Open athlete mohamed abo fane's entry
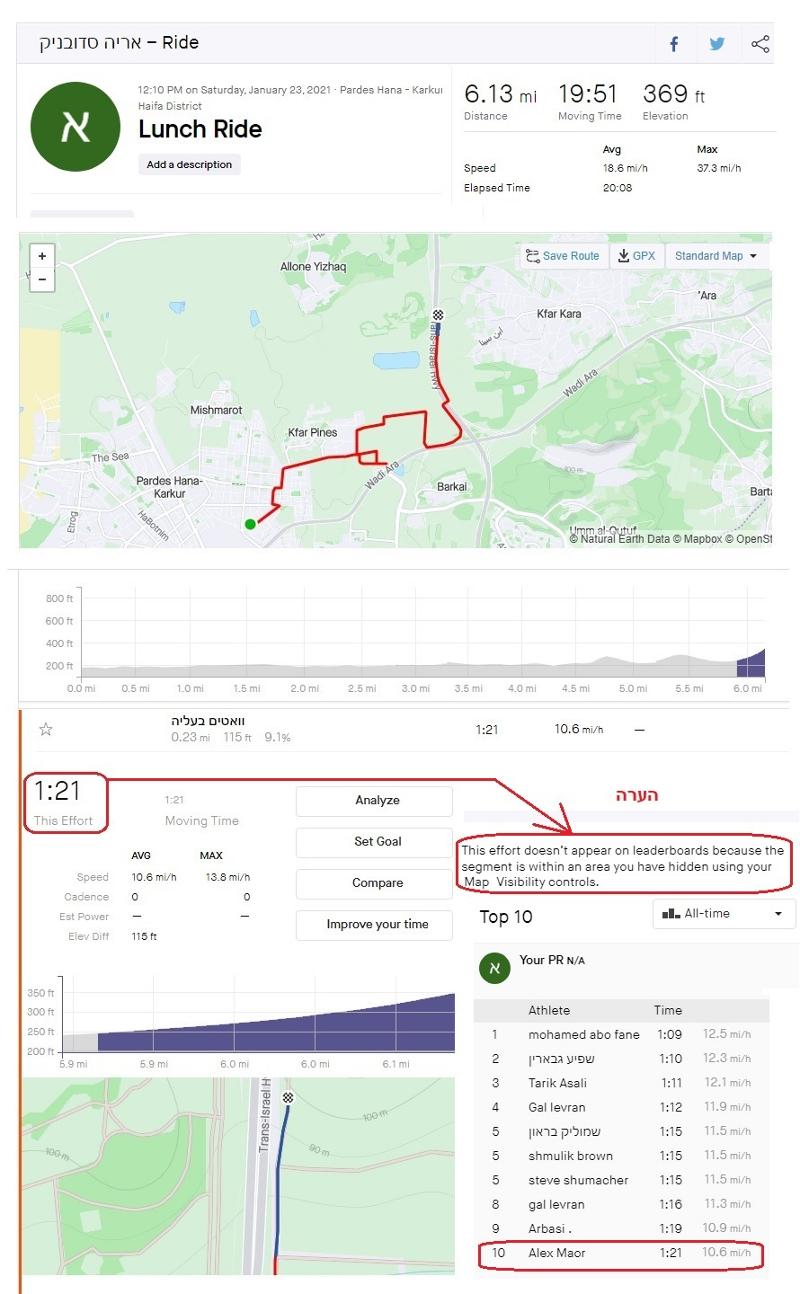The width and height of the screenshot is (800, 1294). pyautogui.click(x=584, y=1035)
